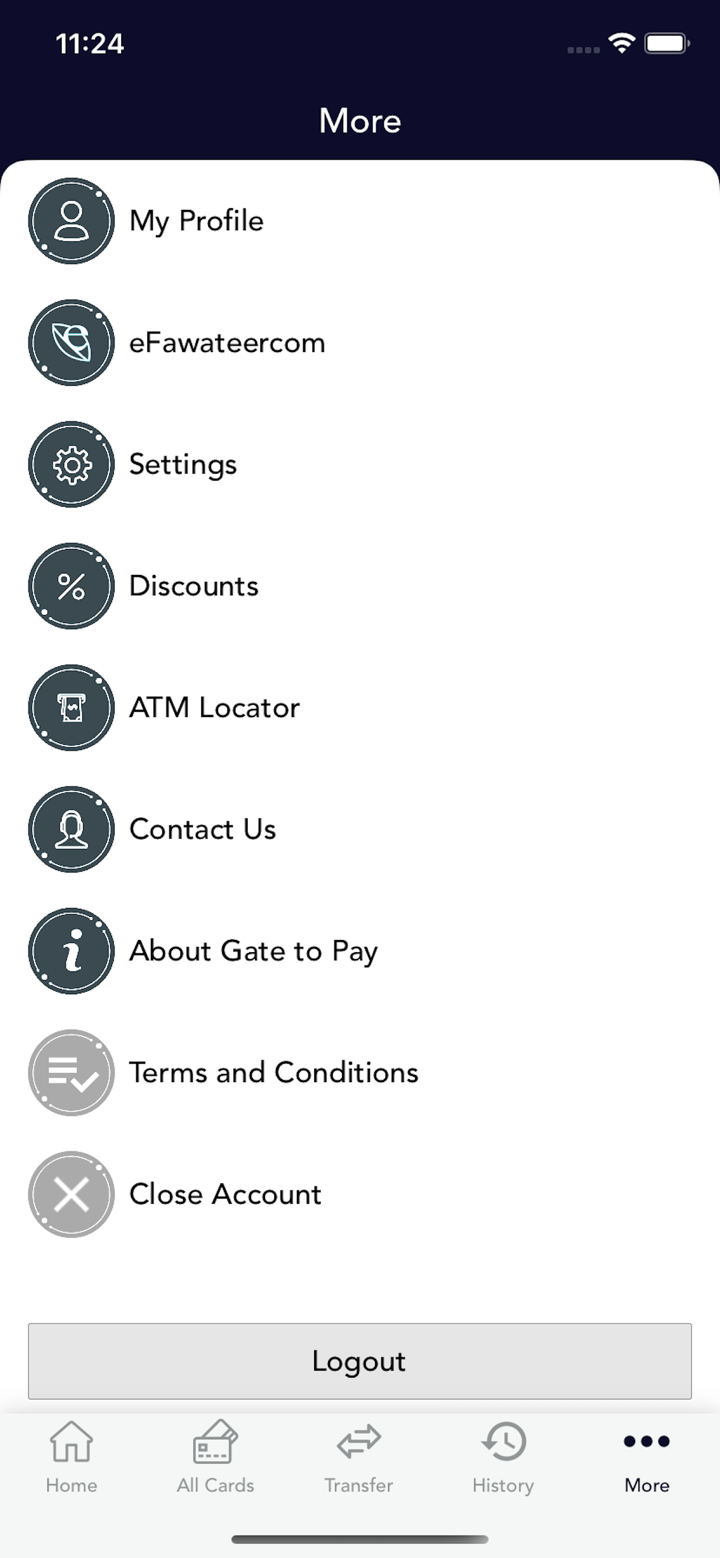Image resolution: width=720 pixels, height=1558 pixels.
Task: Select the More tab
Action: click(x=647, y=1458)
